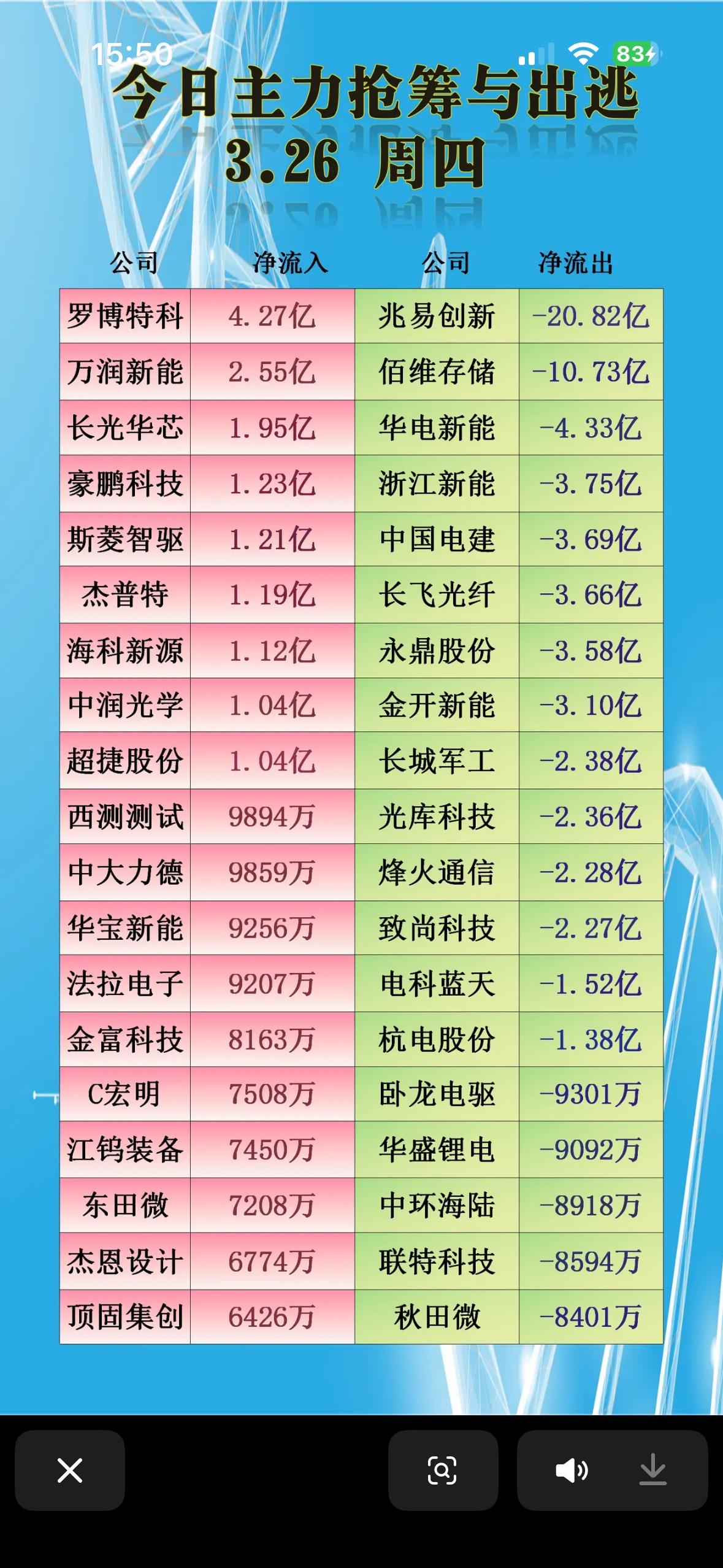Tap the image search lens icon
Viewport: 723px width, 1568px height.
coord(443,1470)
